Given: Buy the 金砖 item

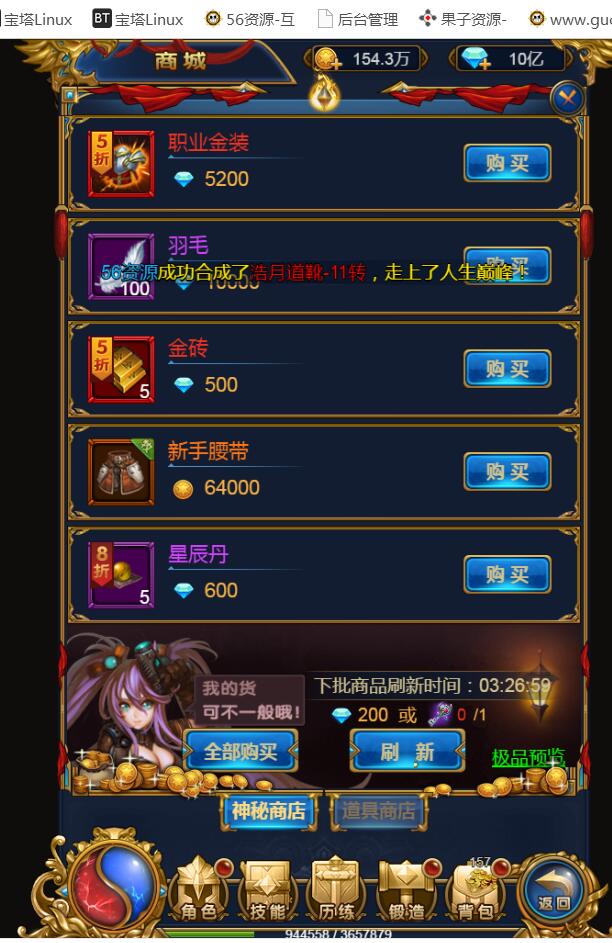Looking at the screenshot, I should pos(507,369).
